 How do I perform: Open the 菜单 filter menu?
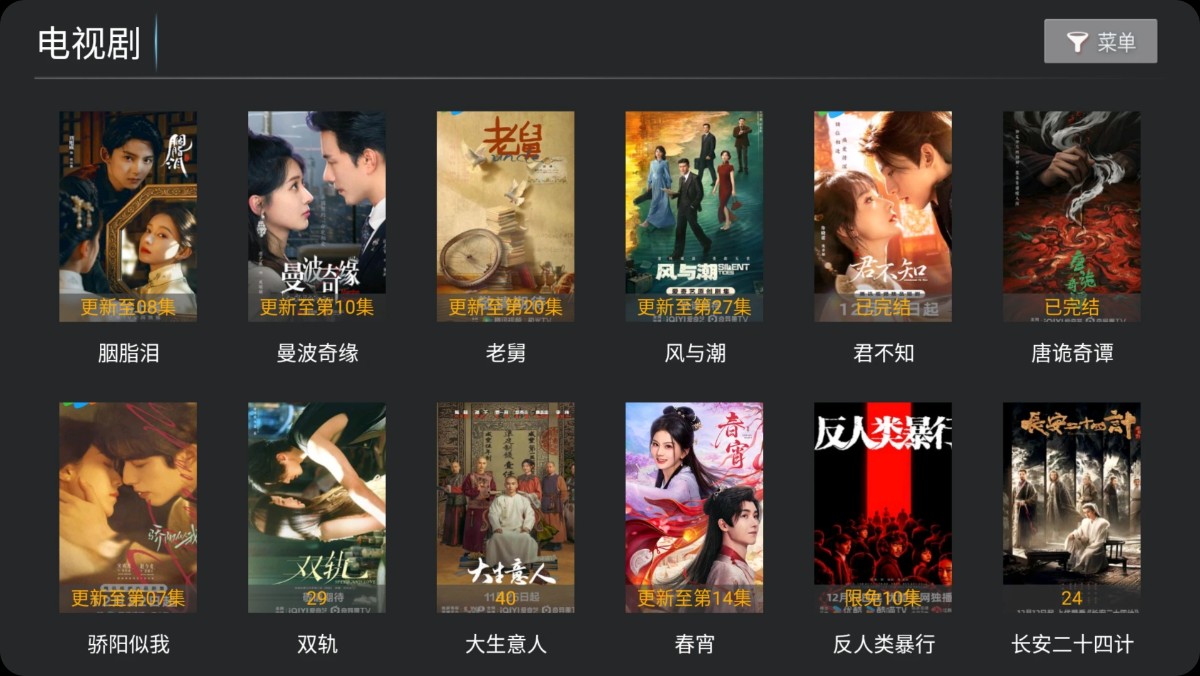click(1100, 42)
